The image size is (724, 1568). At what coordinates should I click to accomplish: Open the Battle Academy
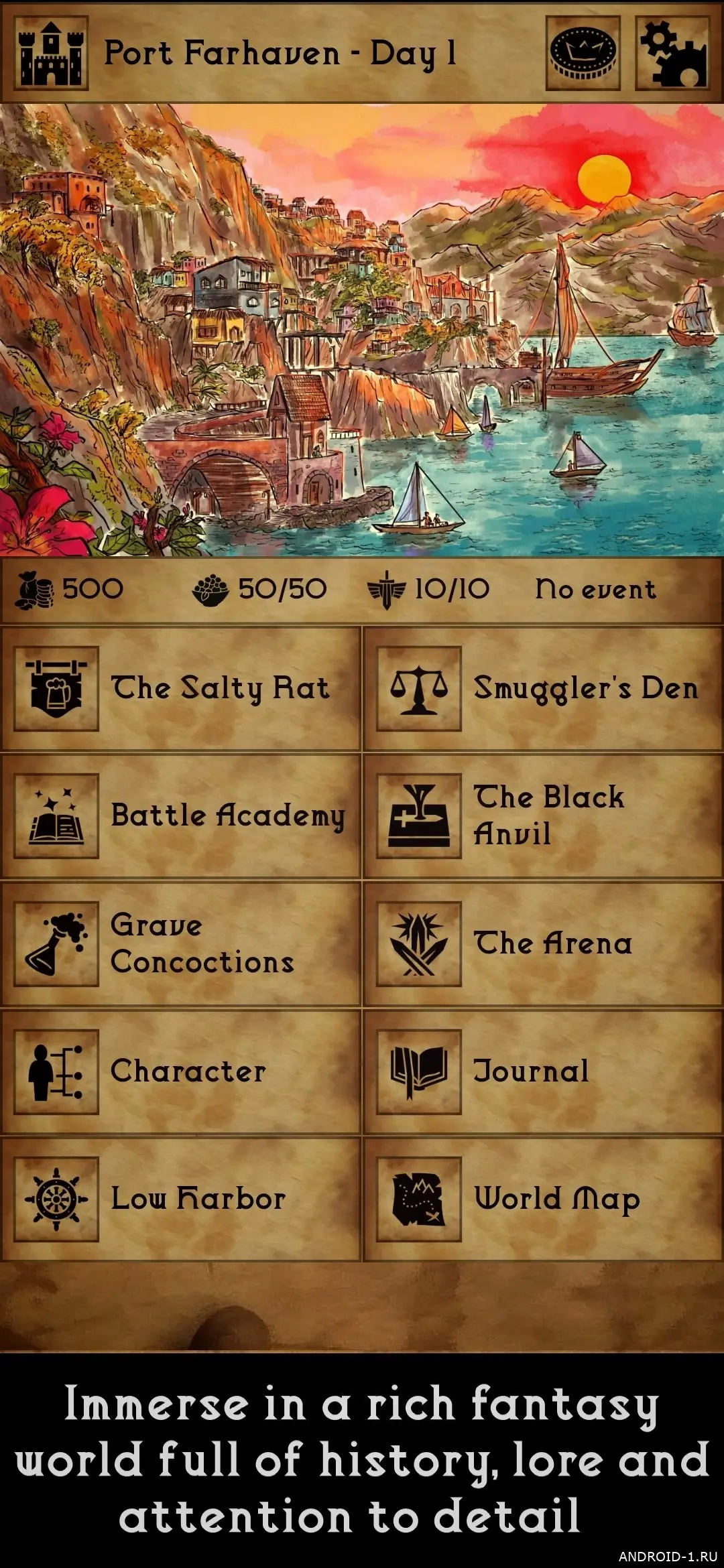(181, 815)
